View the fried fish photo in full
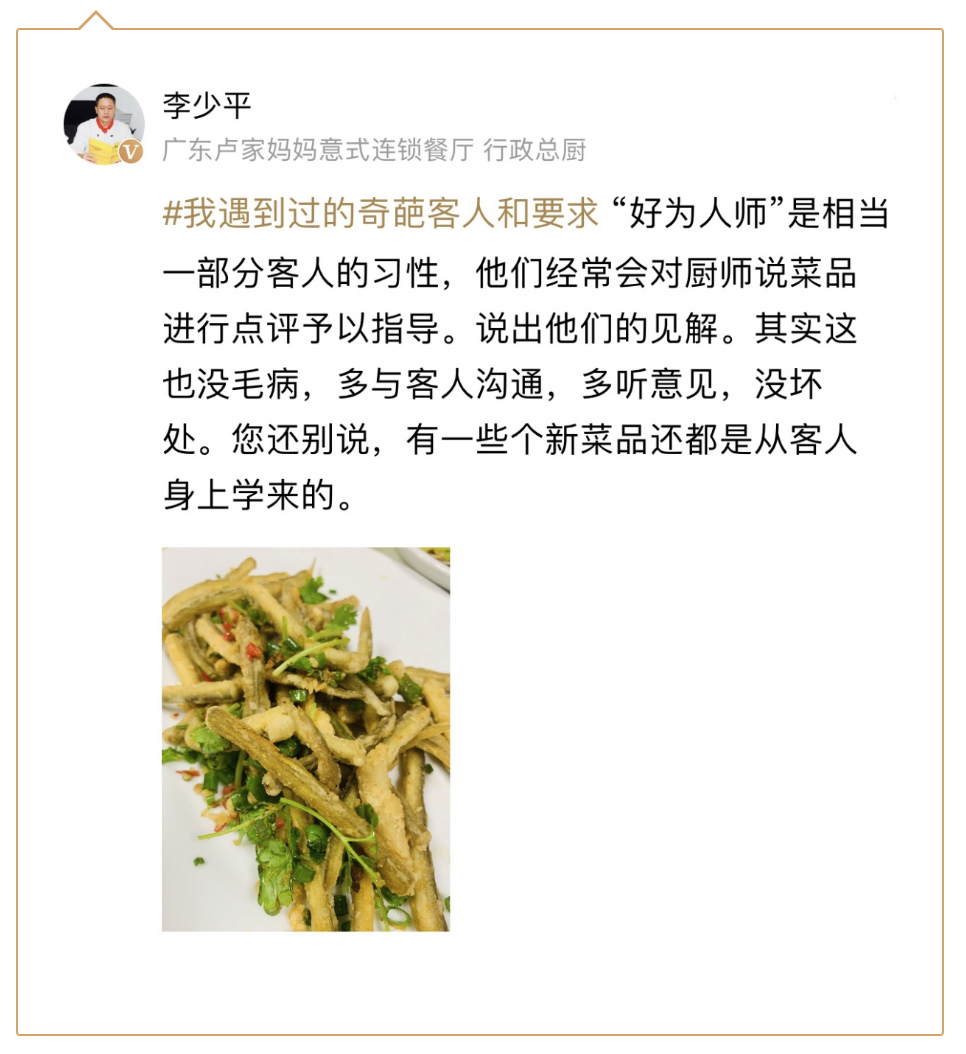The image size is (966, 1054). pos(306,739)
